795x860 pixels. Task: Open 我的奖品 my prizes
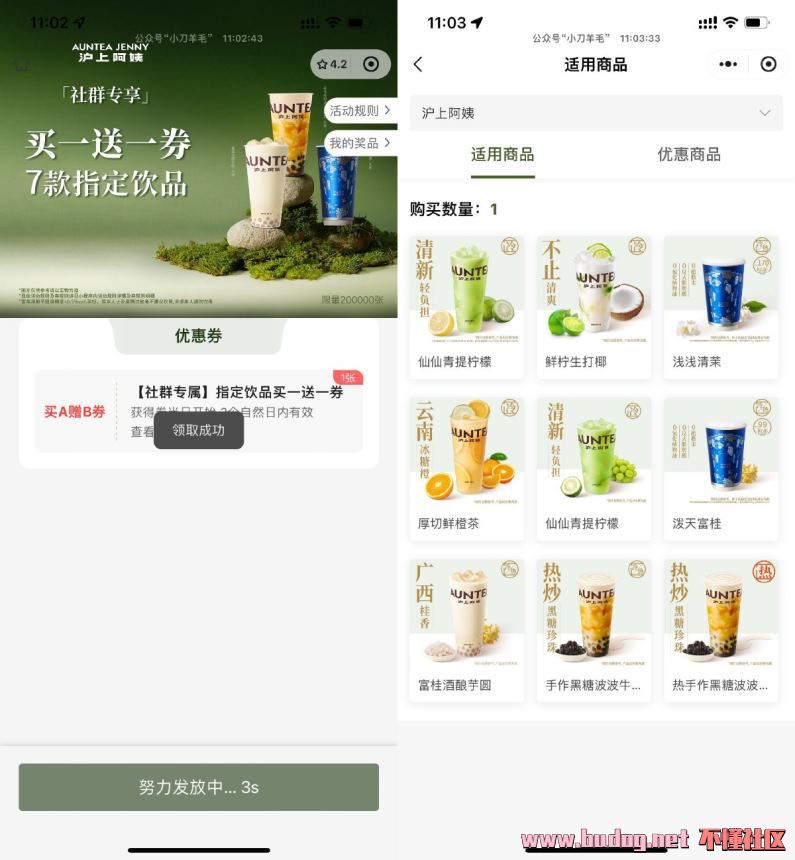pos(360,143)
